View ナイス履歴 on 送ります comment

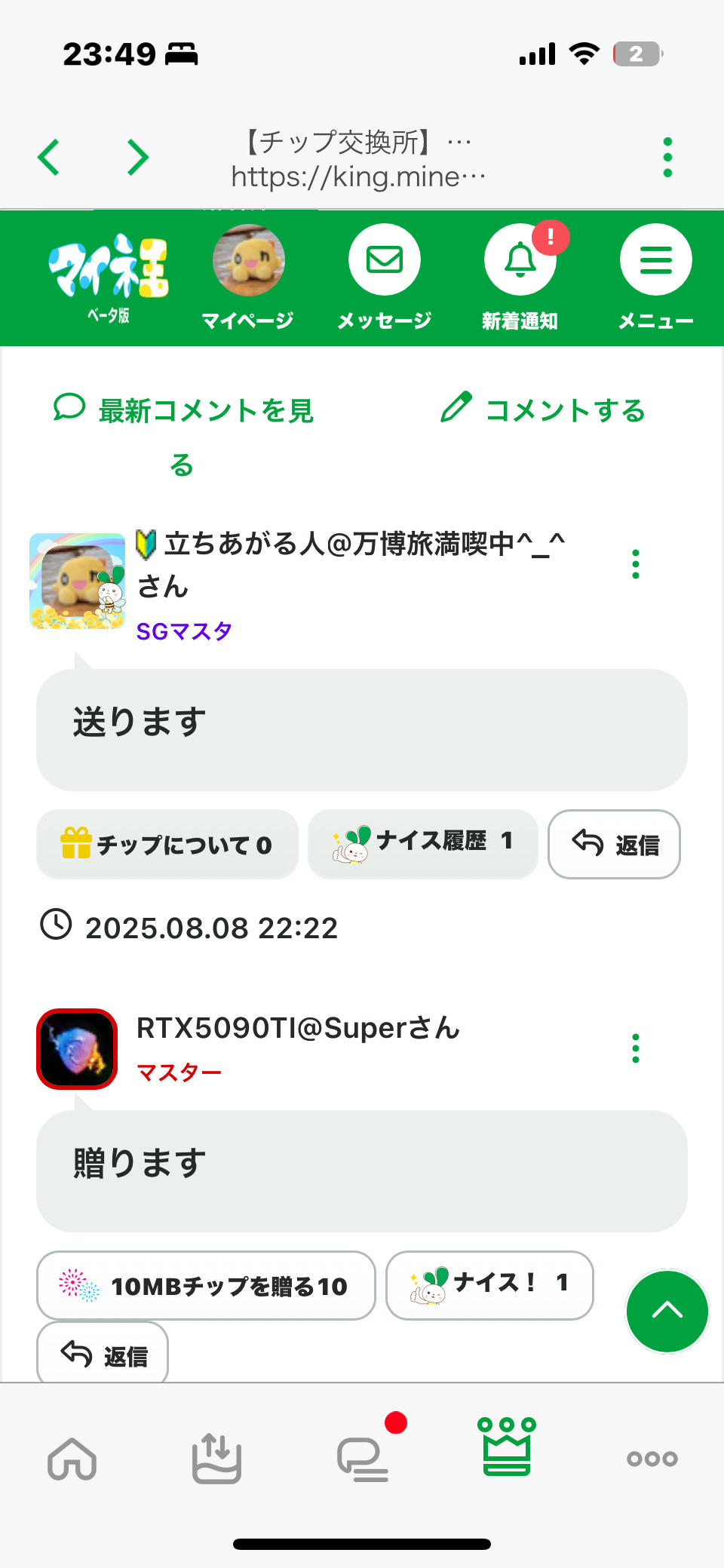422,843
